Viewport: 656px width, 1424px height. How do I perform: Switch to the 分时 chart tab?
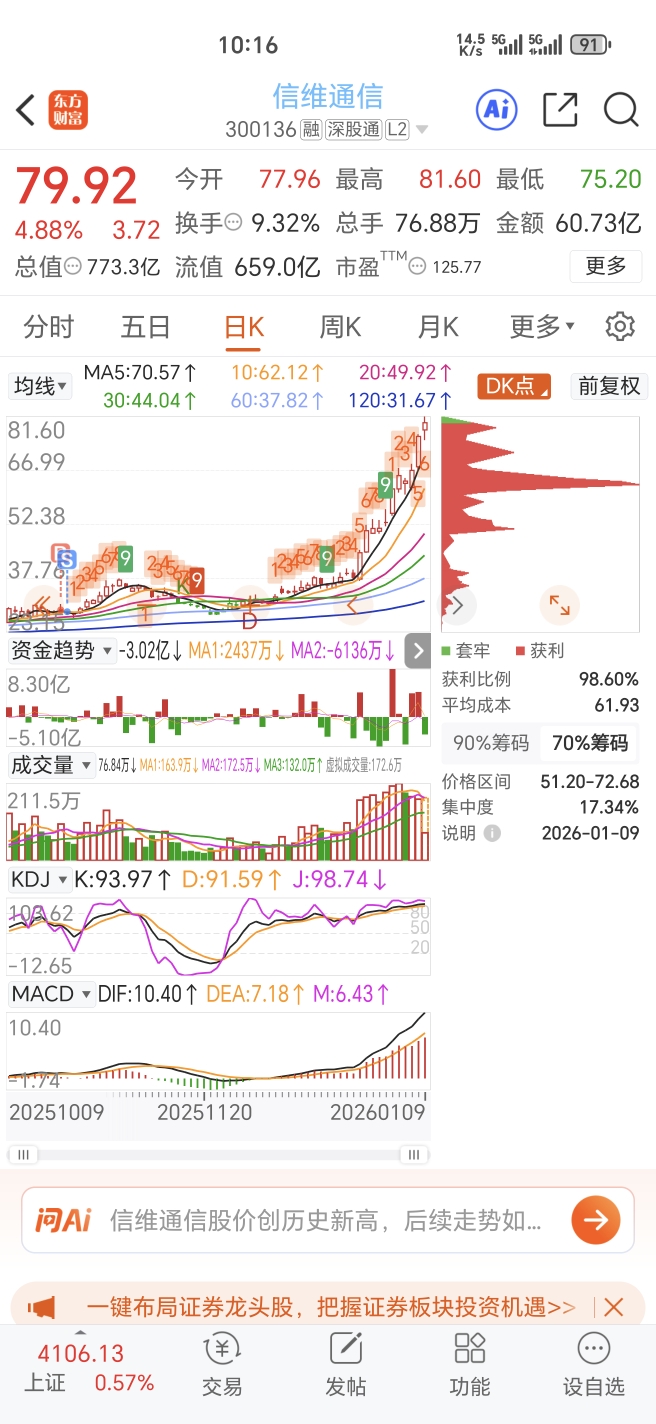(49, 327)
